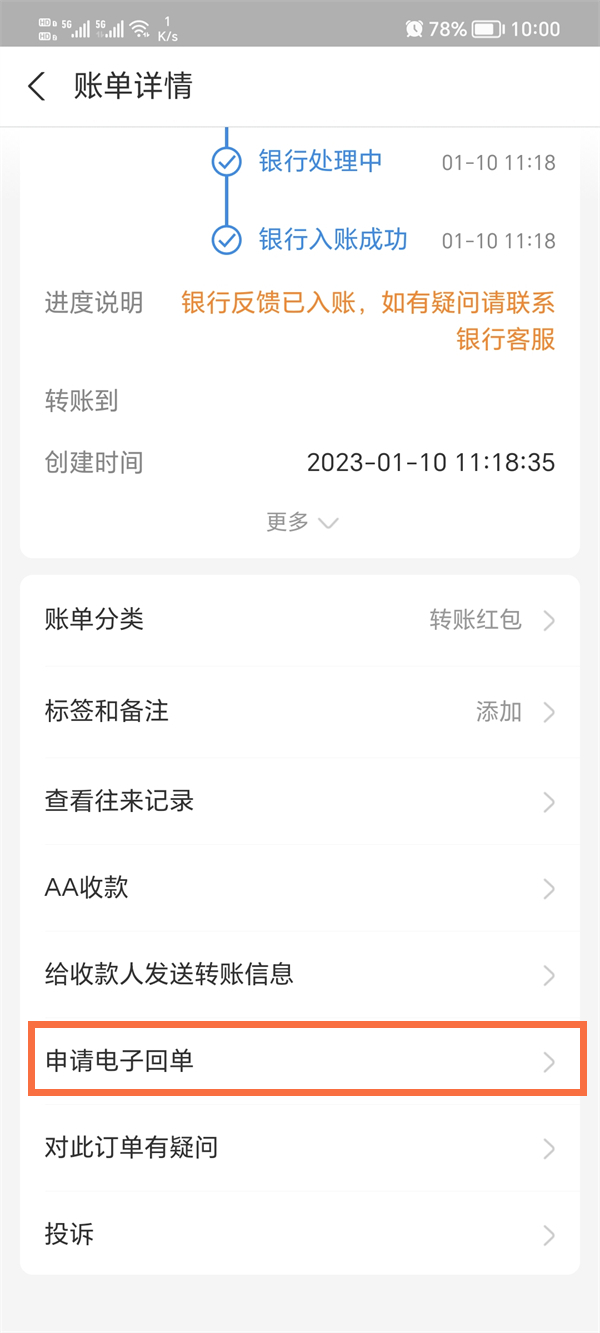
Task: Select 给收款人发送转账信息
Action: tap(300, 975)
